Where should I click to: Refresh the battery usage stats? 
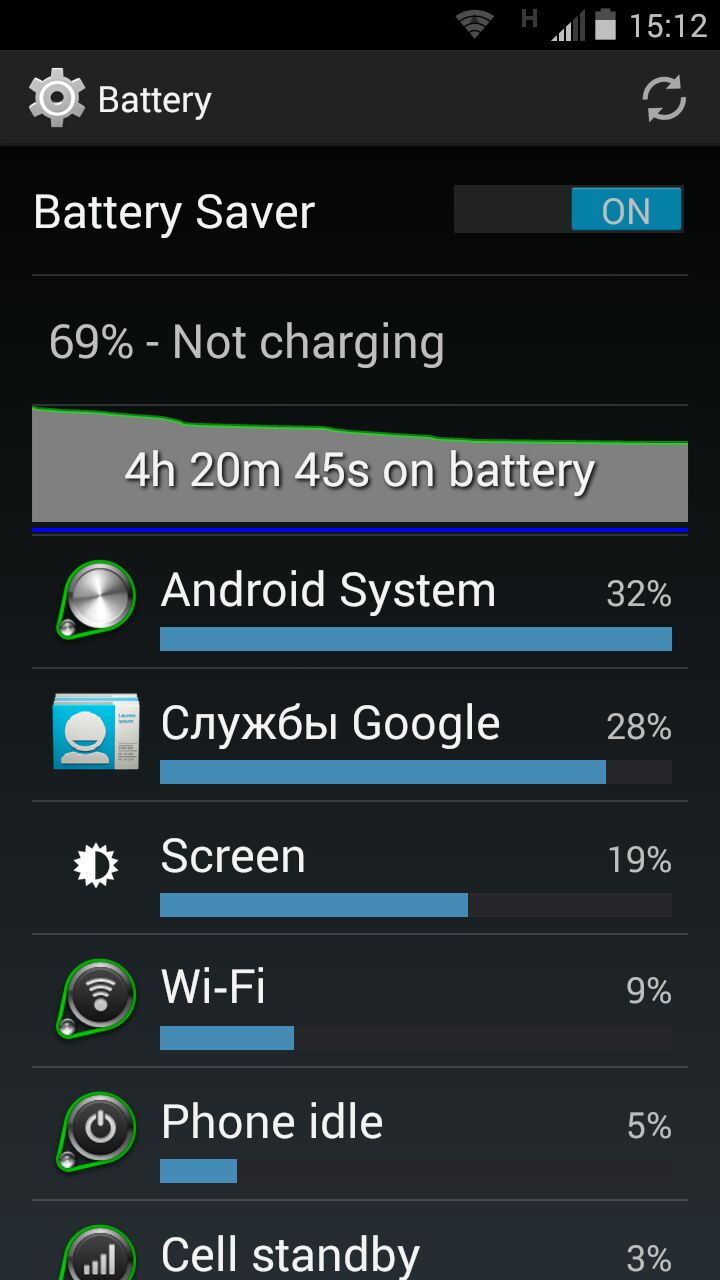(x=663, y=99)
